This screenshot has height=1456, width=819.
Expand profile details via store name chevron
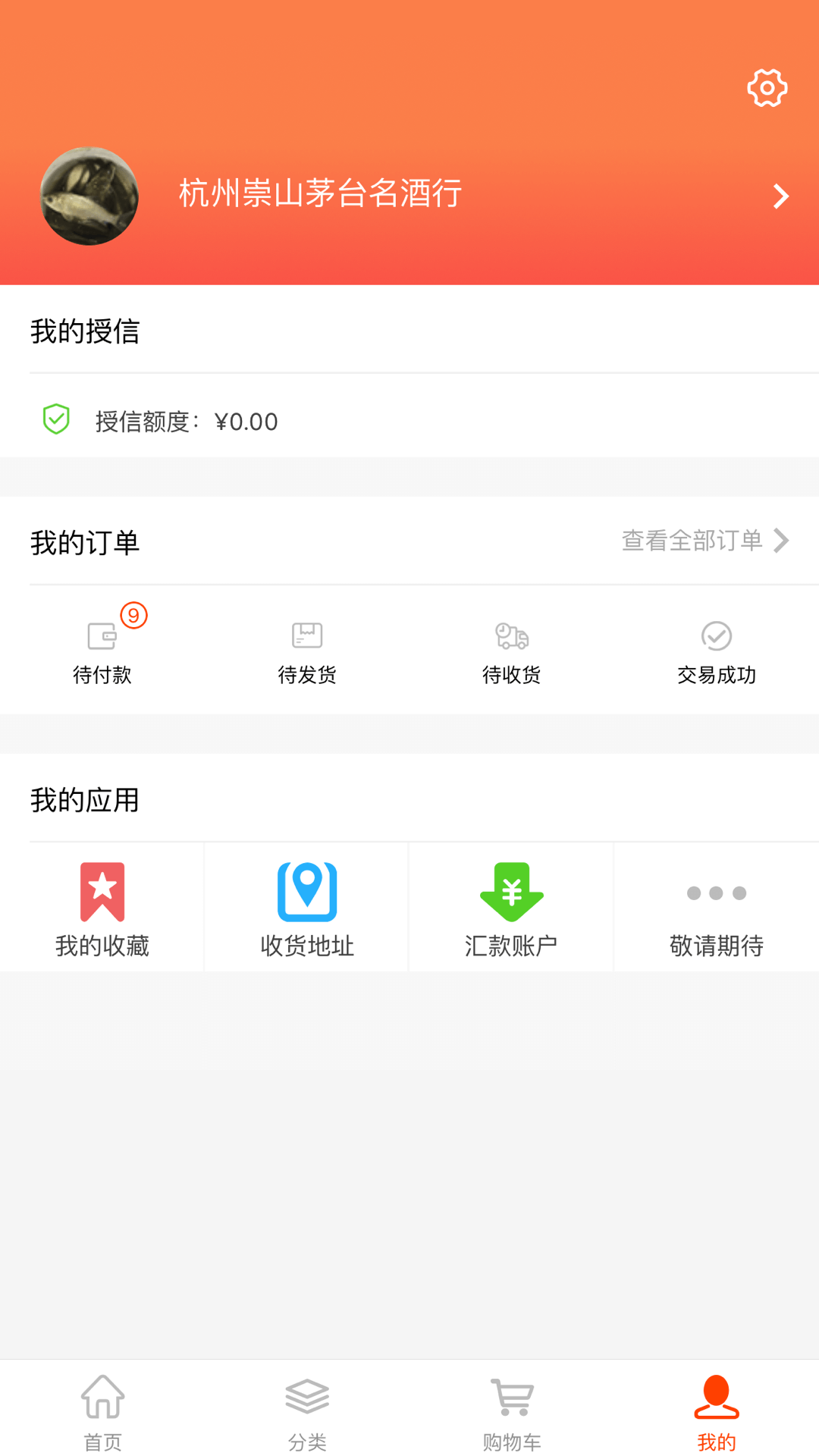780,196
